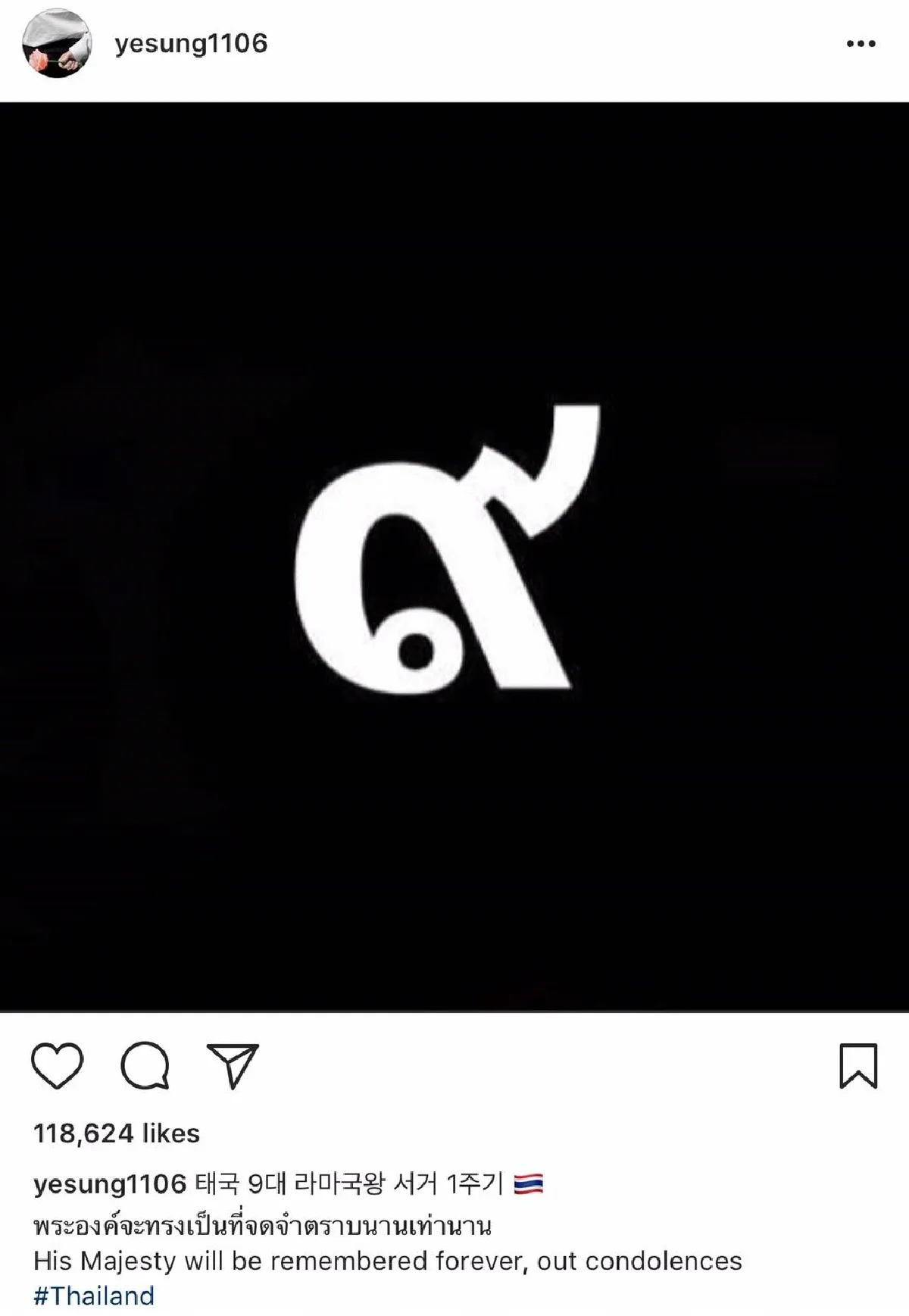This screenshot has height=1316, width=909.
Task: Share the post via paper plane icon
Action: [233, 1065]
